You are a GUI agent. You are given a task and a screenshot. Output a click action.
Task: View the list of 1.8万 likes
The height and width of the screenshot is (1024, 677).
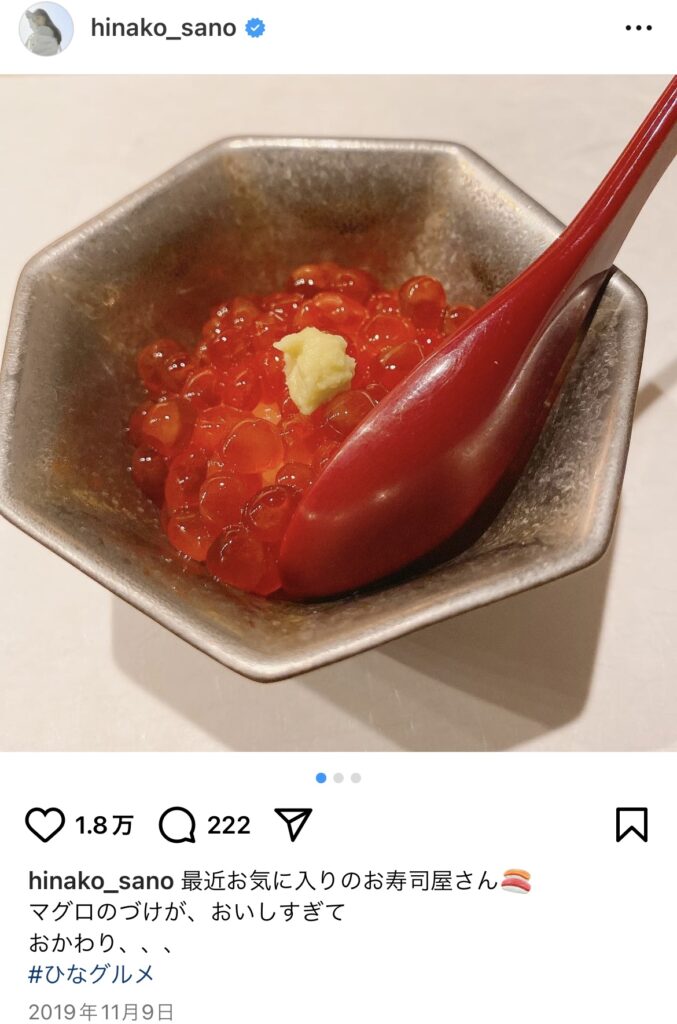[104, 826]
